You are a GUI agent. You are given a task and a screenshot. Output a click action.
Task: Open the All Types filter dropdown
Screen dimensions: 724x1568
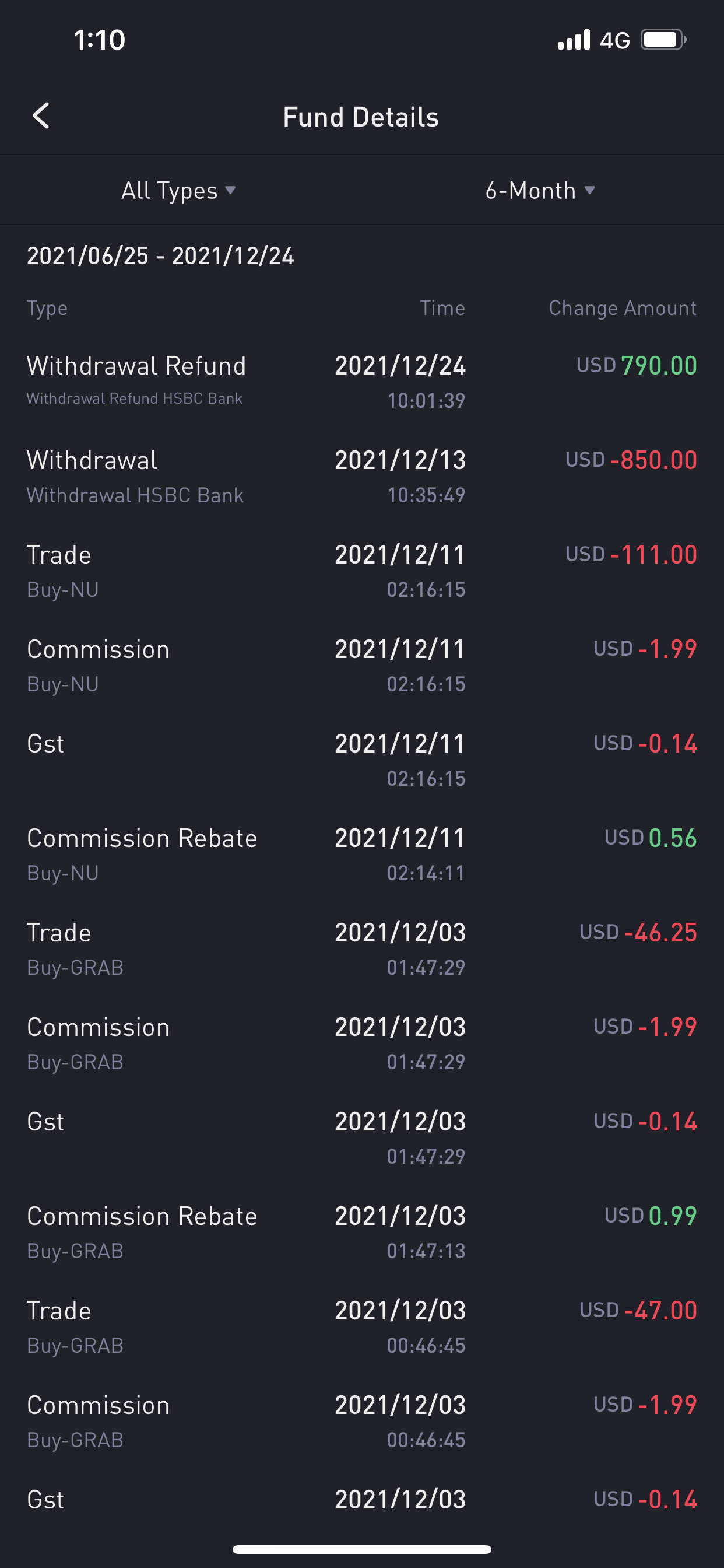tap(178, 191)
